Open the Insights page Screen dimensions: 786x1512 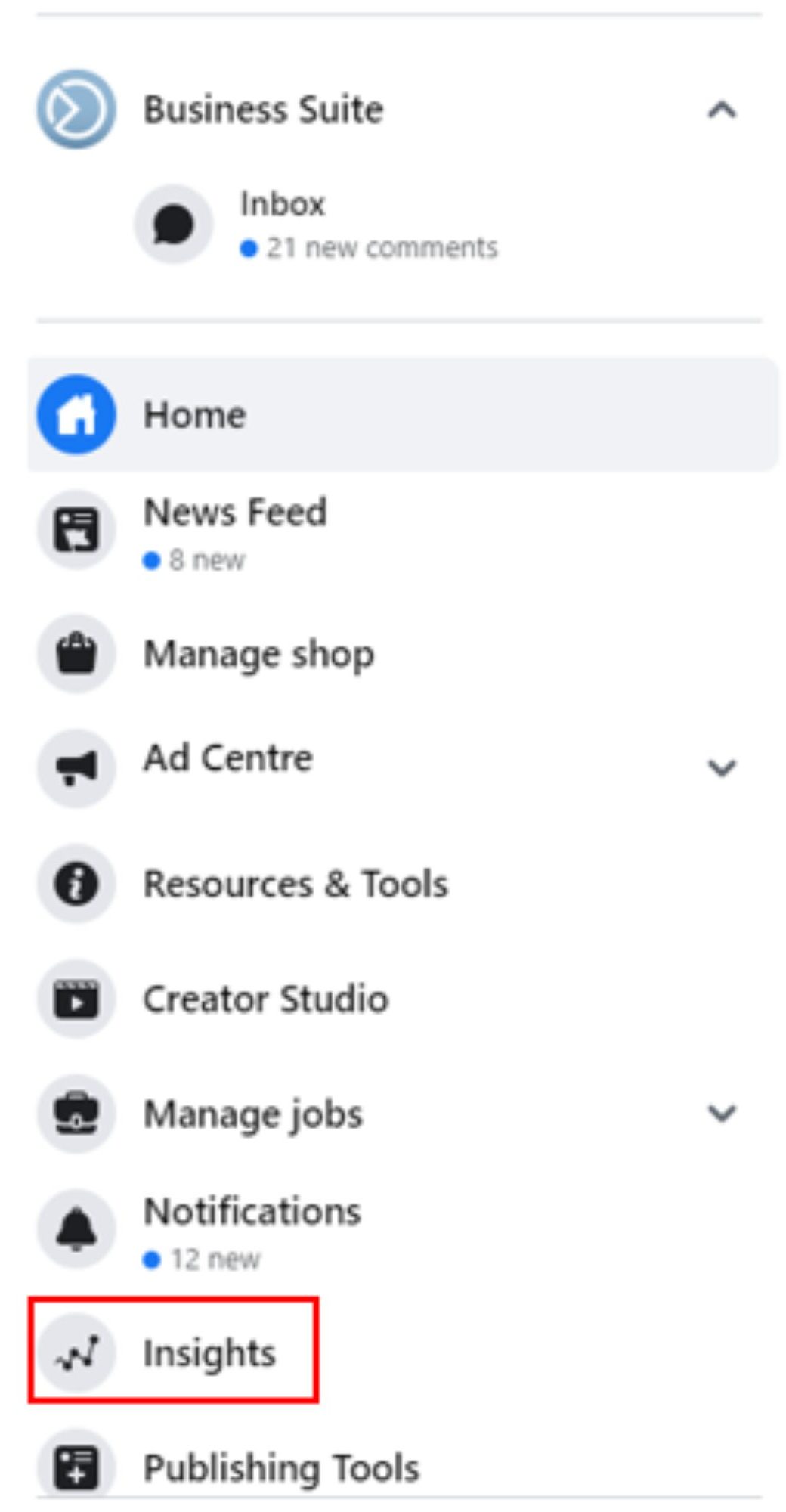209,1352
